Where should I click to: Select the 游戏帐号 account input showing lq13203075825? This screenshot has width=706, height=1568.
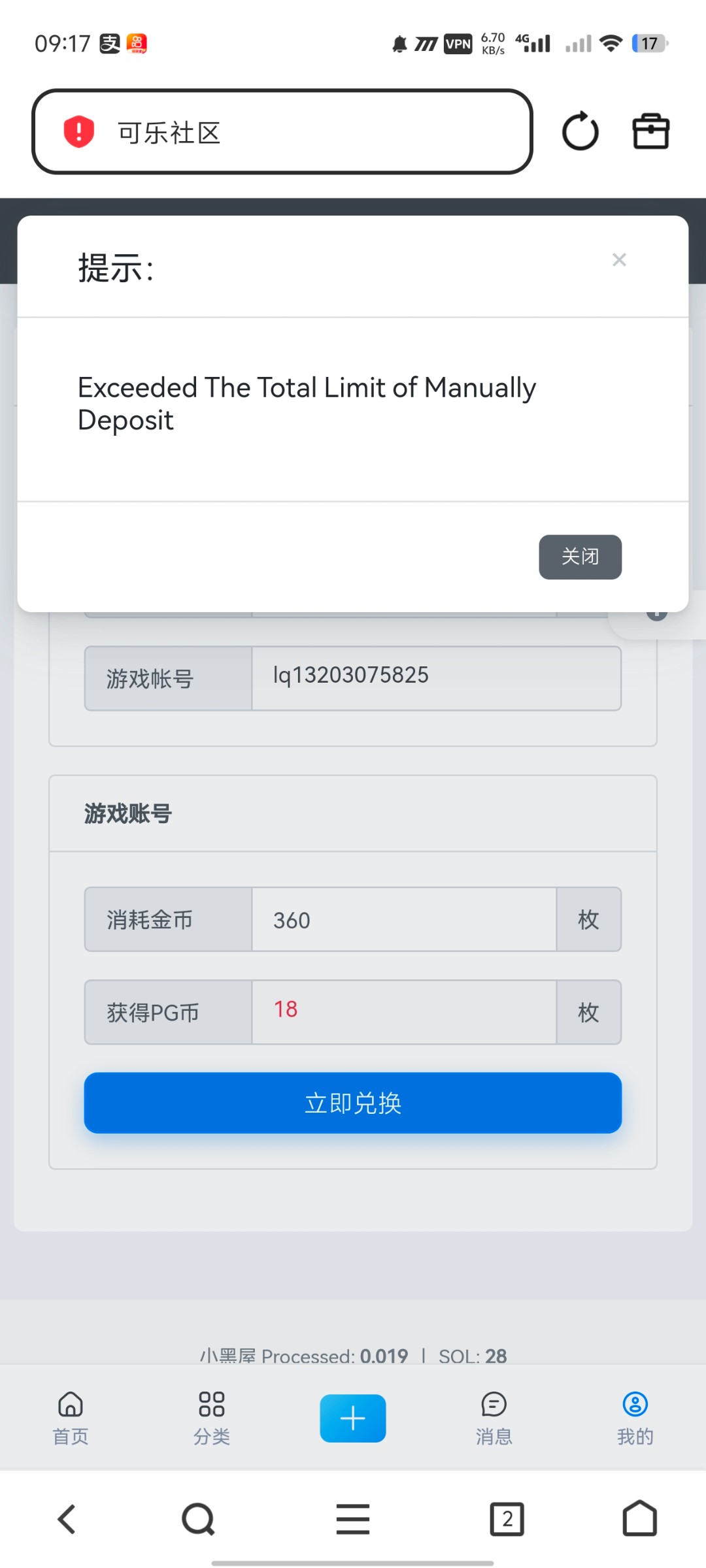point(436,678)
